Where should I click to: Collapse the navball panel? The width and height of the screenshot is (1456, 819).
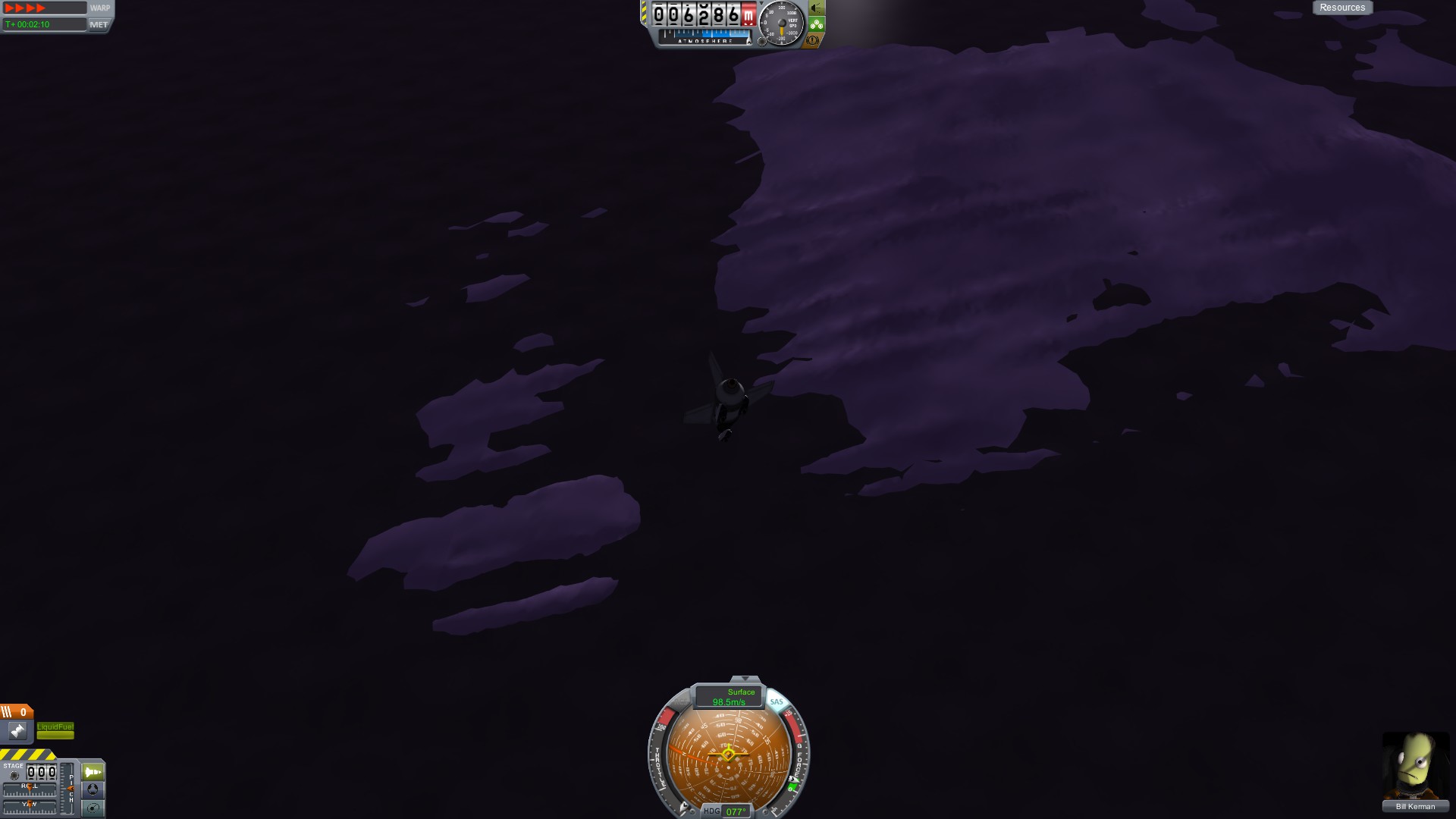[745, 679]
